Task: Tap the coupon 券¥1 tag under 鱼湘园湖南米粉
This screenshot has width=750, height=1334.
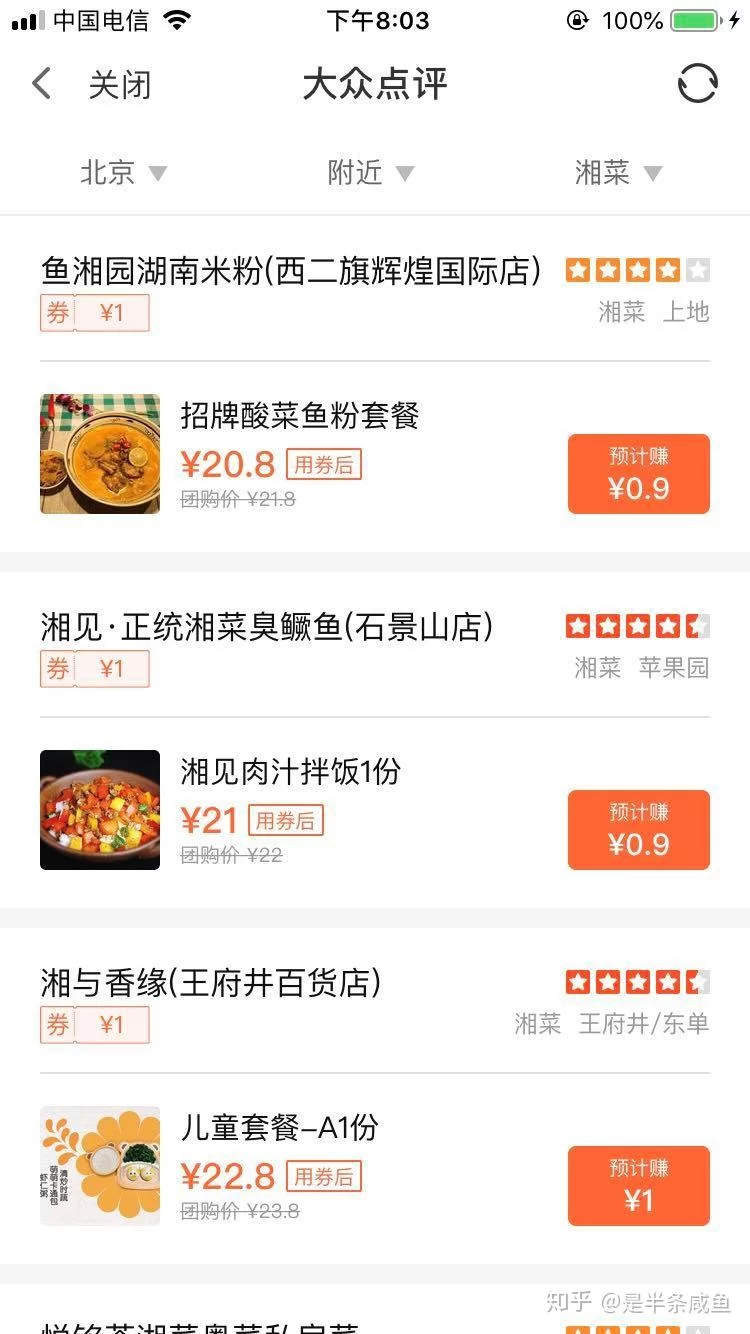Action: [x=95, y=312]
